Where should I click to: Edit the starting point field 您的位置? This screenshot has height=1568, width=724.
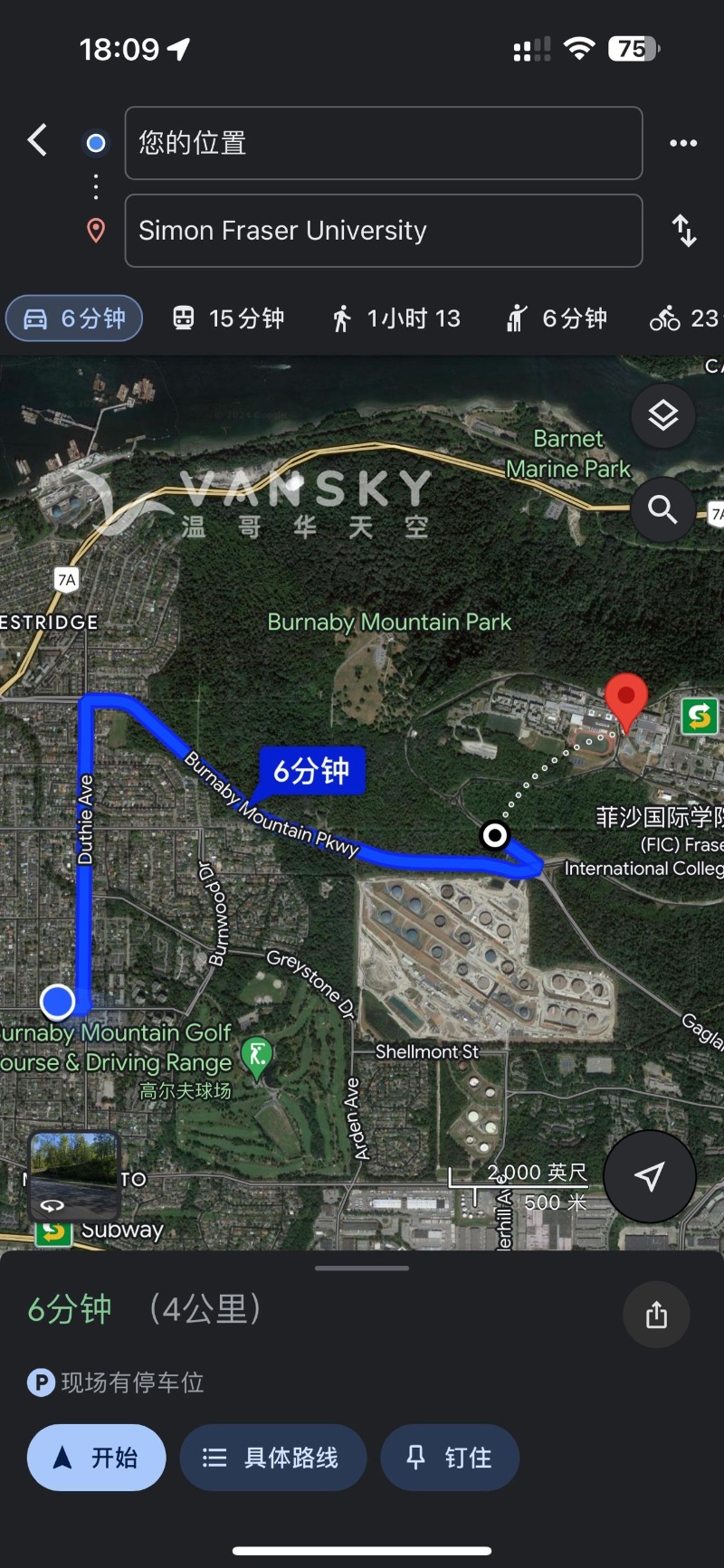[x=383, y=143]
